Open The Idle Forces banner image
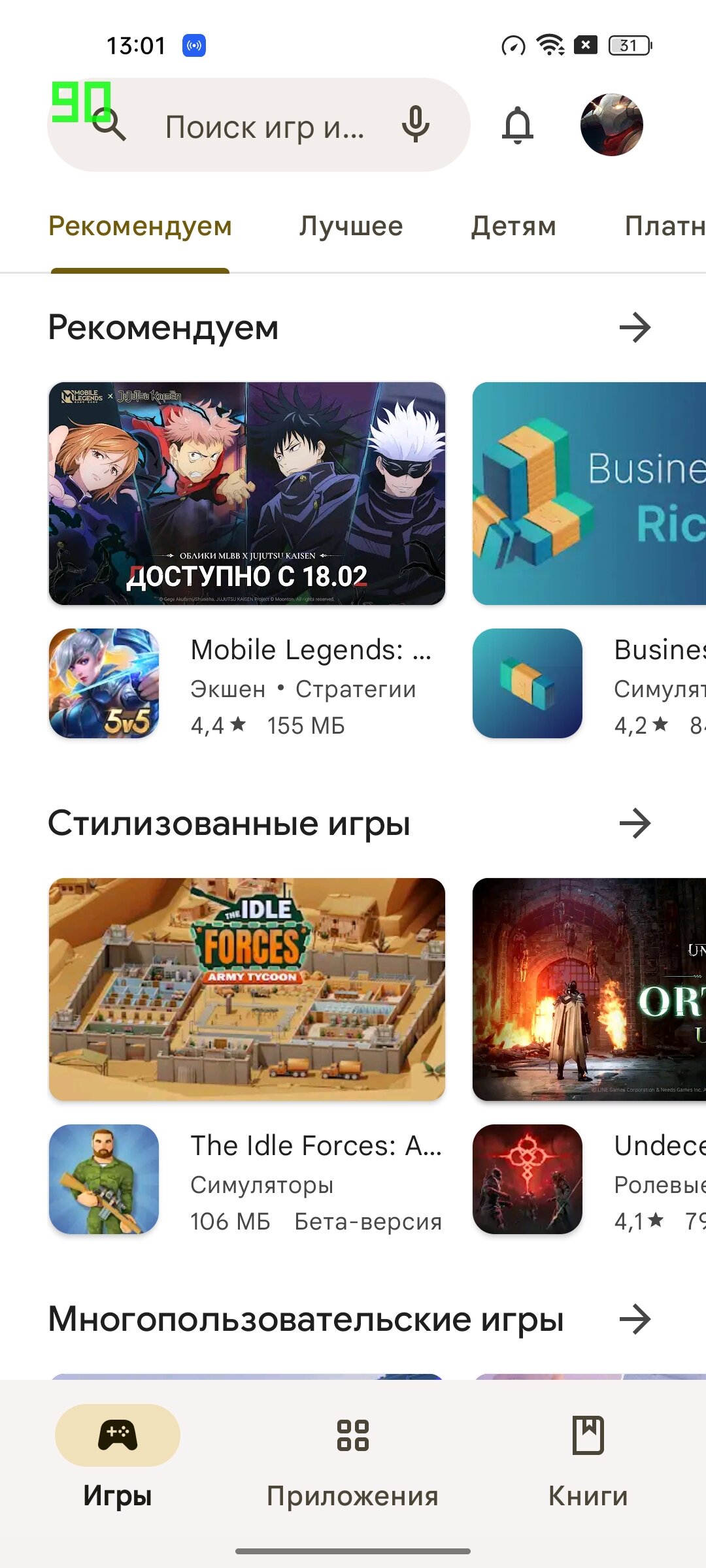The height and width of the screenshot is (1568, 706). tap(247, 989)
